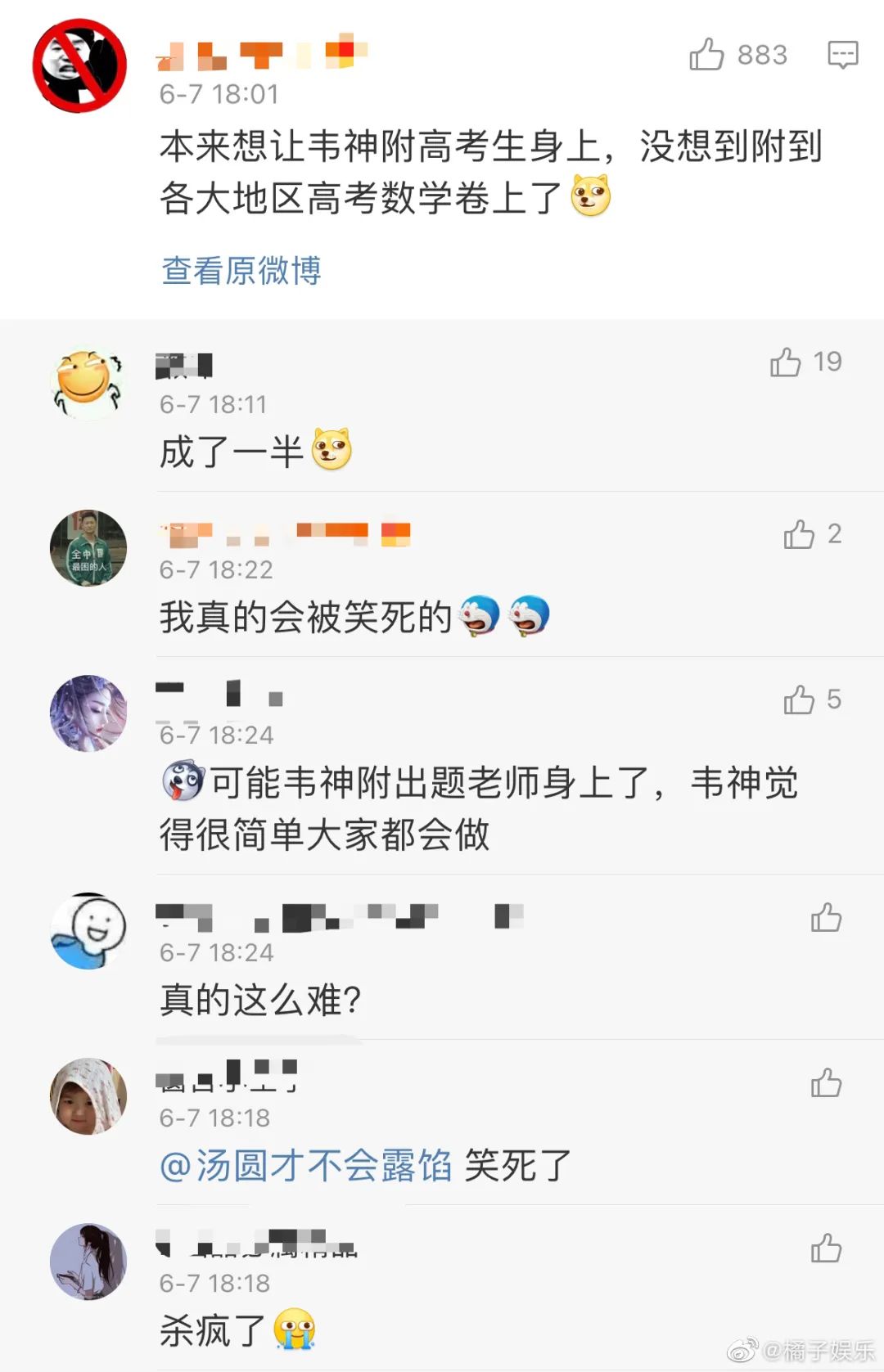Image resolution: width=884 pixels, height=1372 pixels.
Task: Open avatar of 杀疯了 commenter
Action: [88, 1262]
